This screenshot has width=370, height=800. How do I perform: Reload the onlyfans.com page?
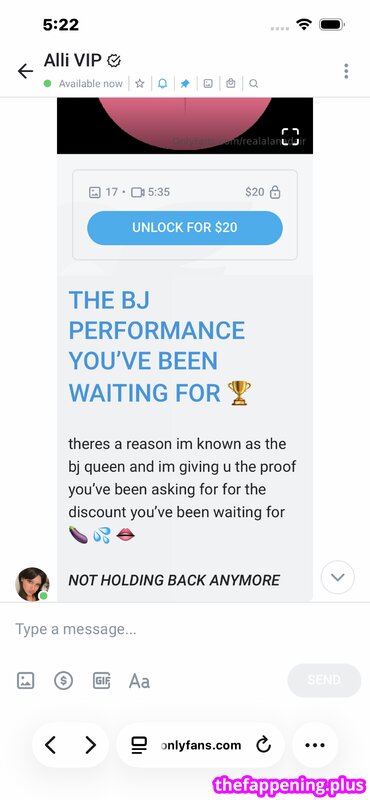[263, 745]
